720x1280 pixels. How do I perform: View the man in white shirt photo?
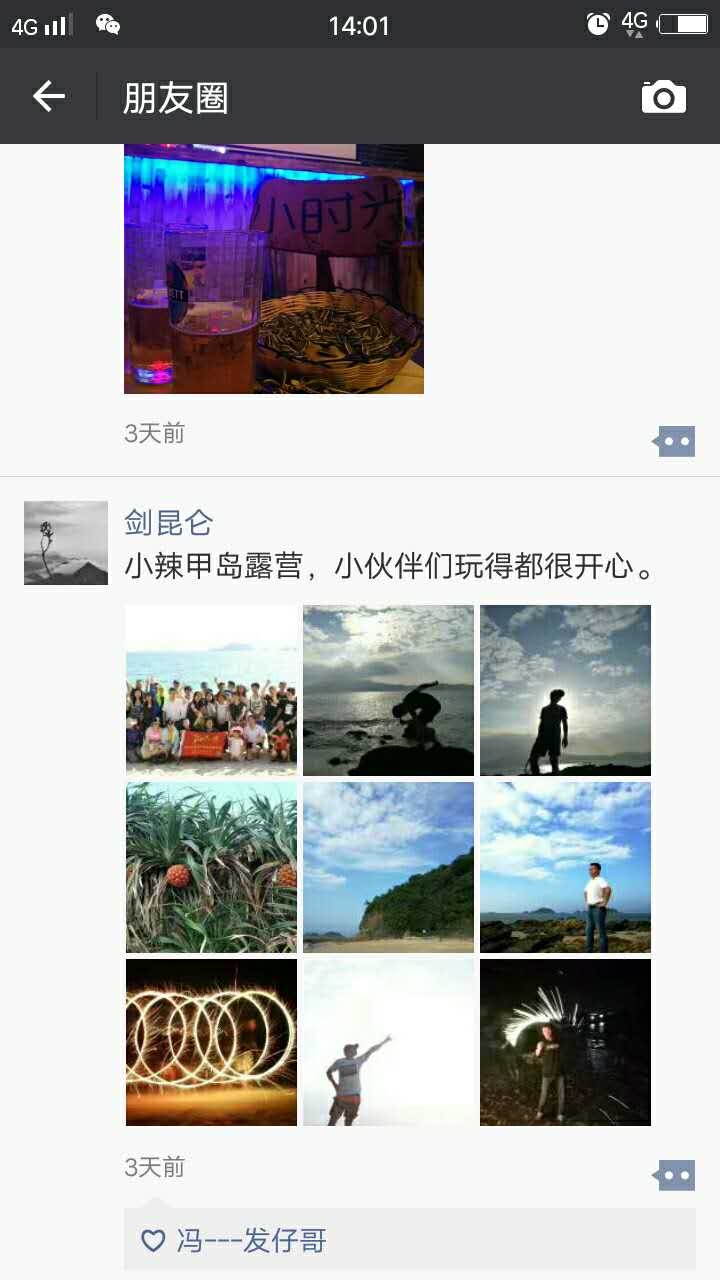click(x=565, y=867)
